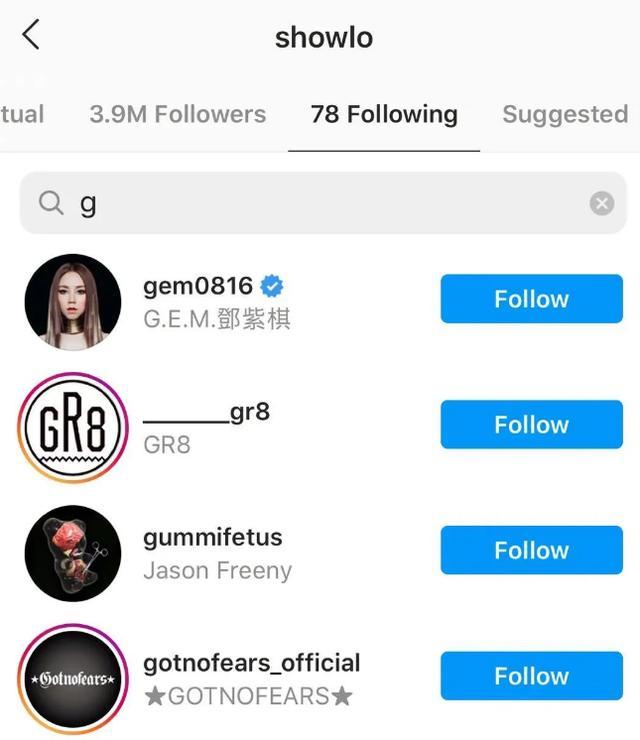
Task: Open gem0816's profile
Action: pyautogui.click(x=199, y=287)
